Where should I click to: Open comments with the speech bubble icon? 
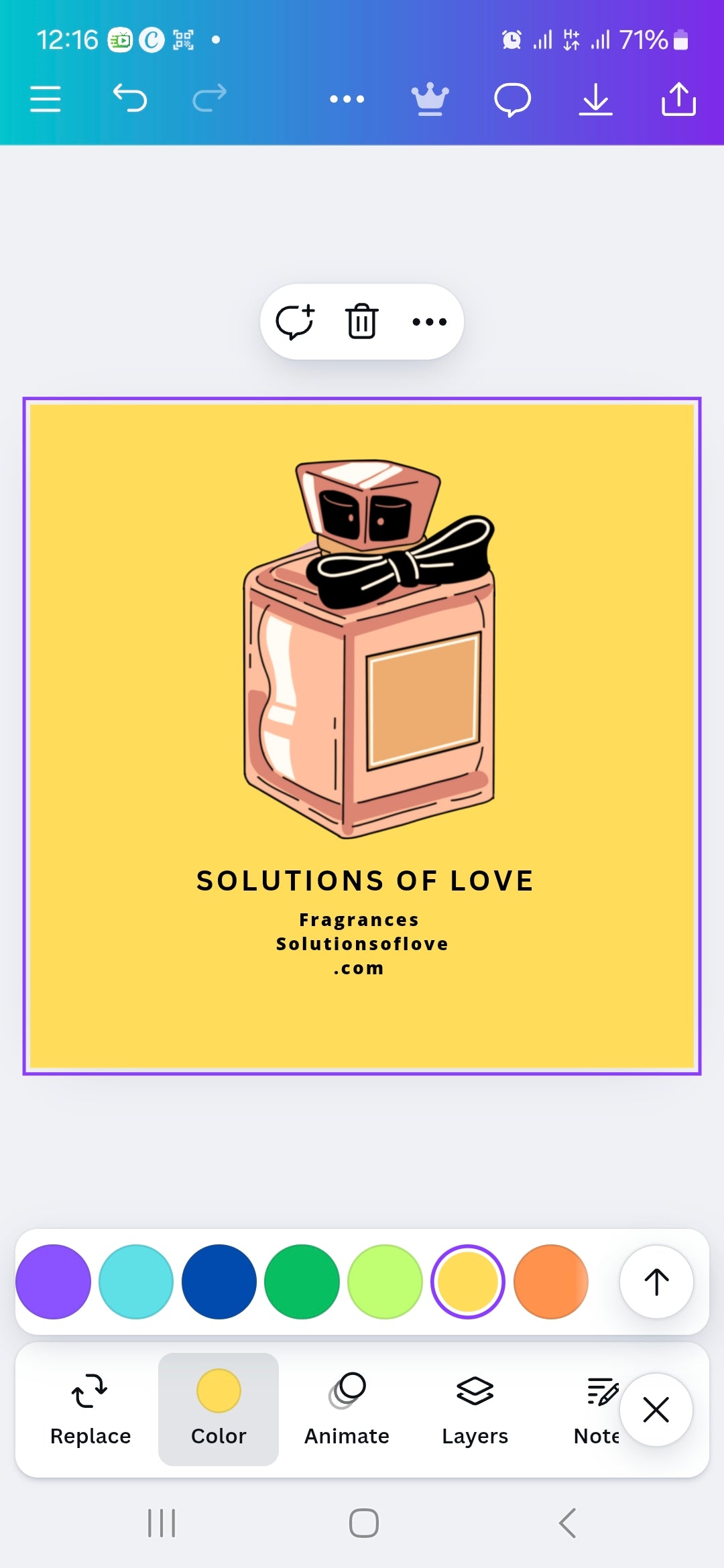pyautogui.click(x=513, y=99)
